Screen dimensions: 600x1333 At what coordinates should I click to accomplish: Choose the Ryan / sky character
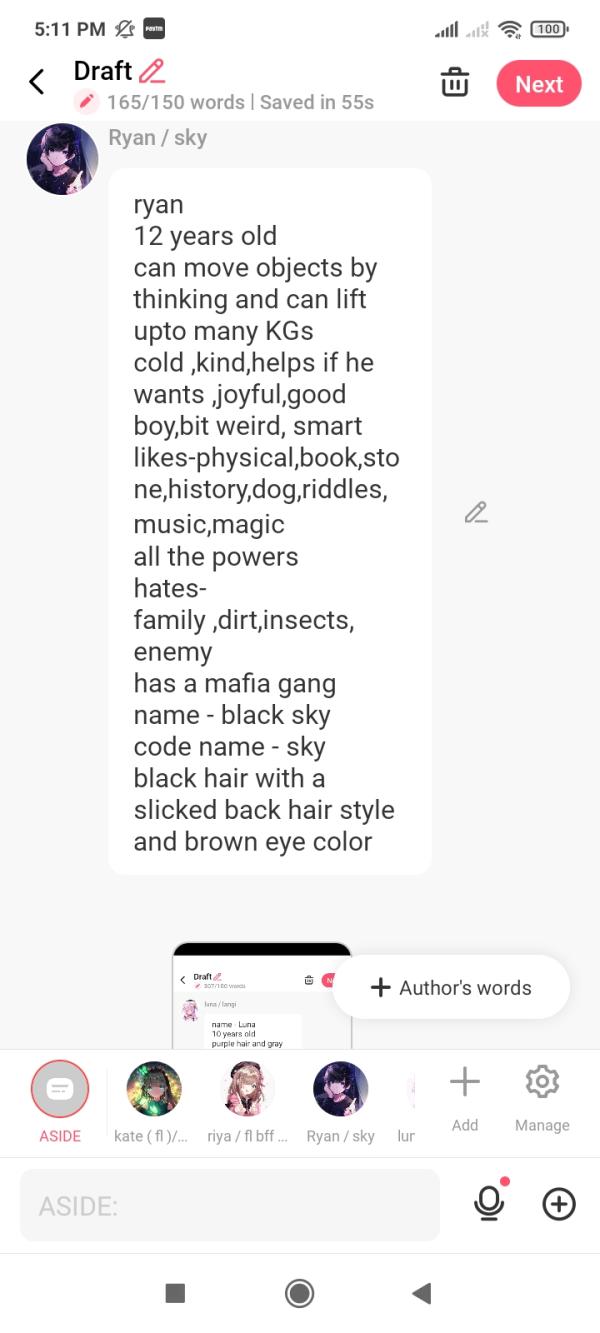[341, 1090]
